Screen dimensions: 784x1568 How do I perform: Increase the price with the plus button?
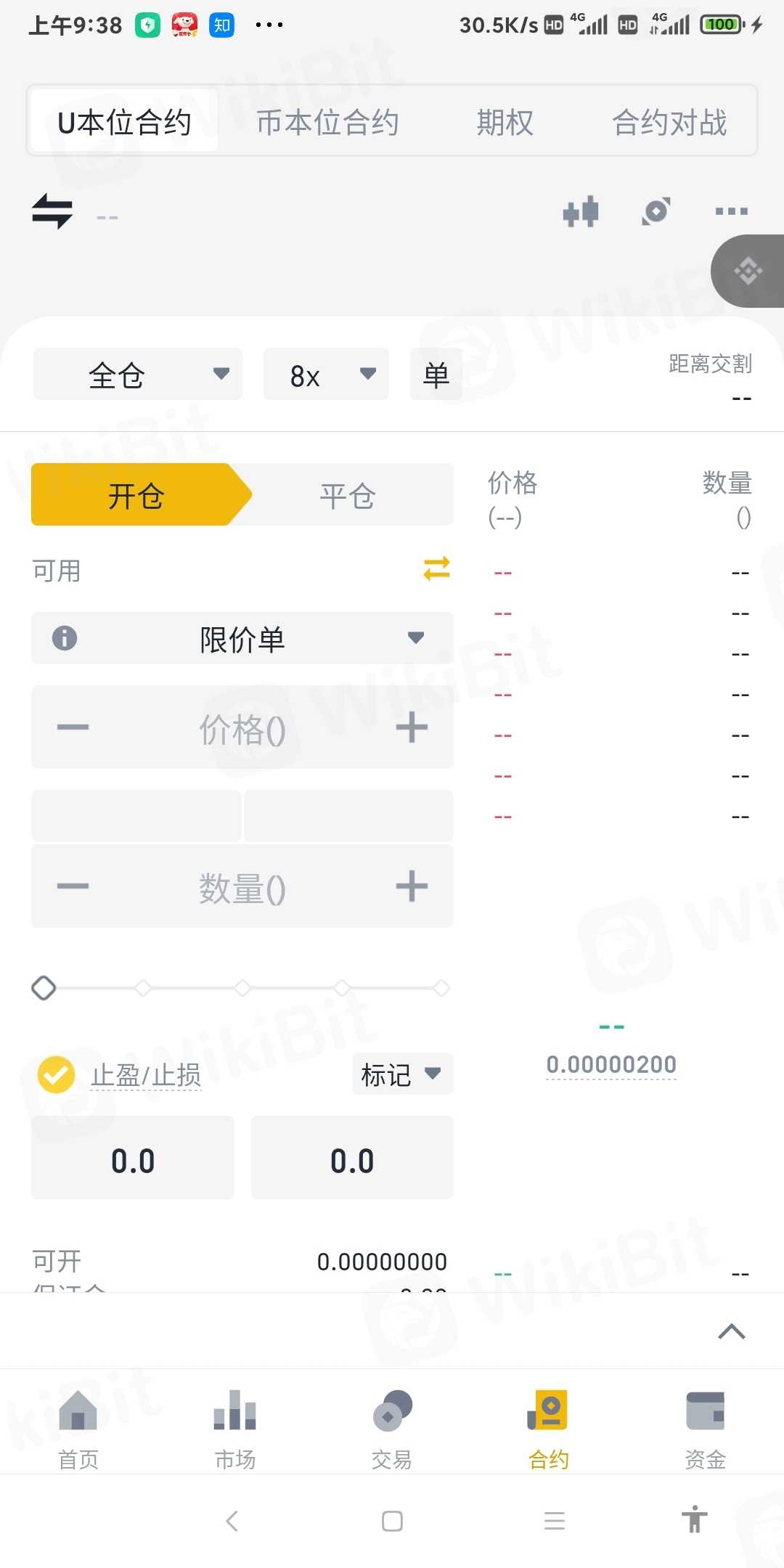[x=412, y=727]
